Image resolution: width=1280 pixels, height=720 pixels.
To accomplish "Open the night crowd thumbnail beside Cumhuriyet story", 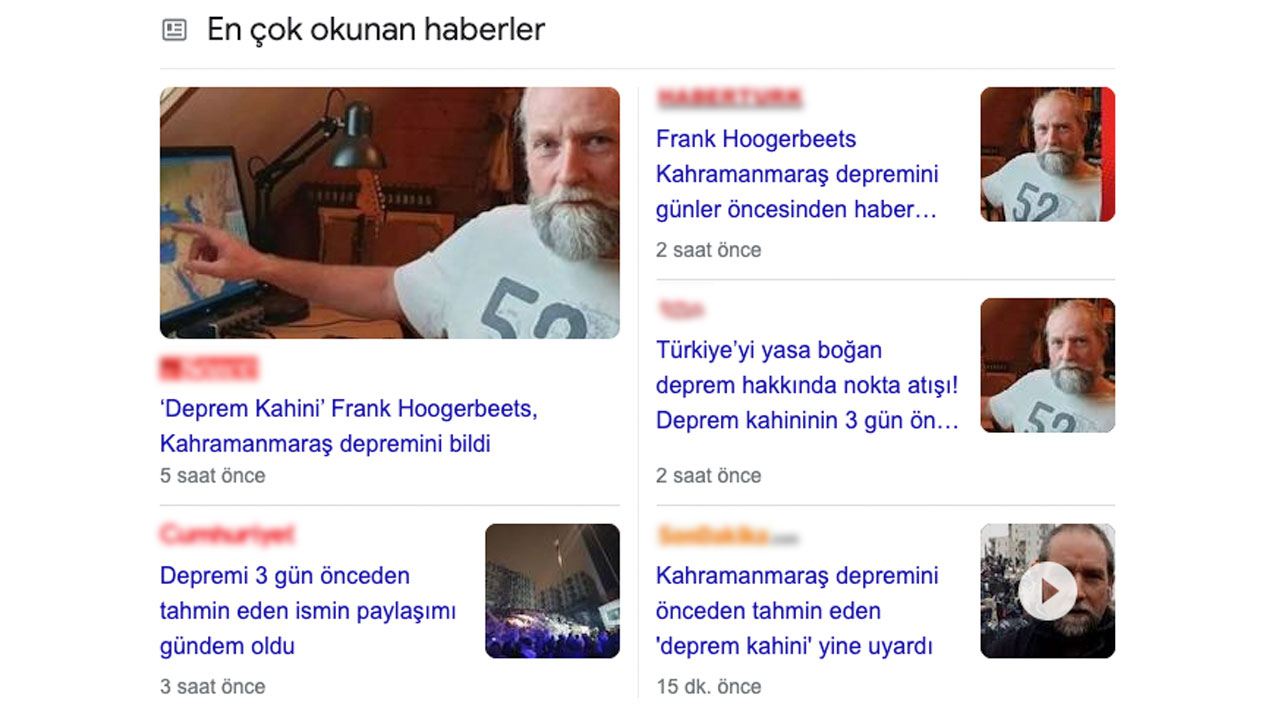I will click(552, 591).
